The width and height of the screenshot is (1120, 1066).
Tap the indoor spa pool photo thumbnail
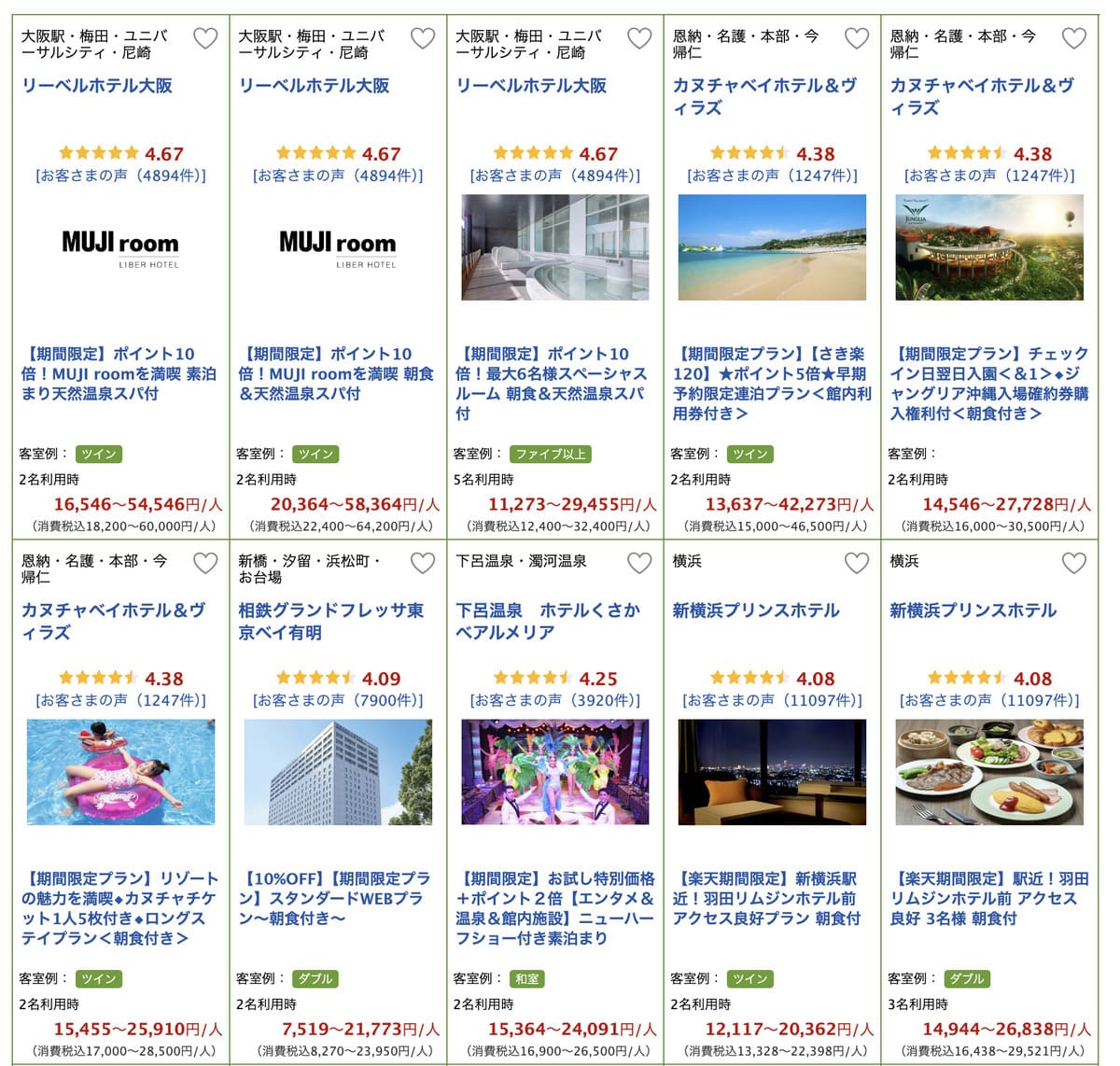[x=555, y=247]
